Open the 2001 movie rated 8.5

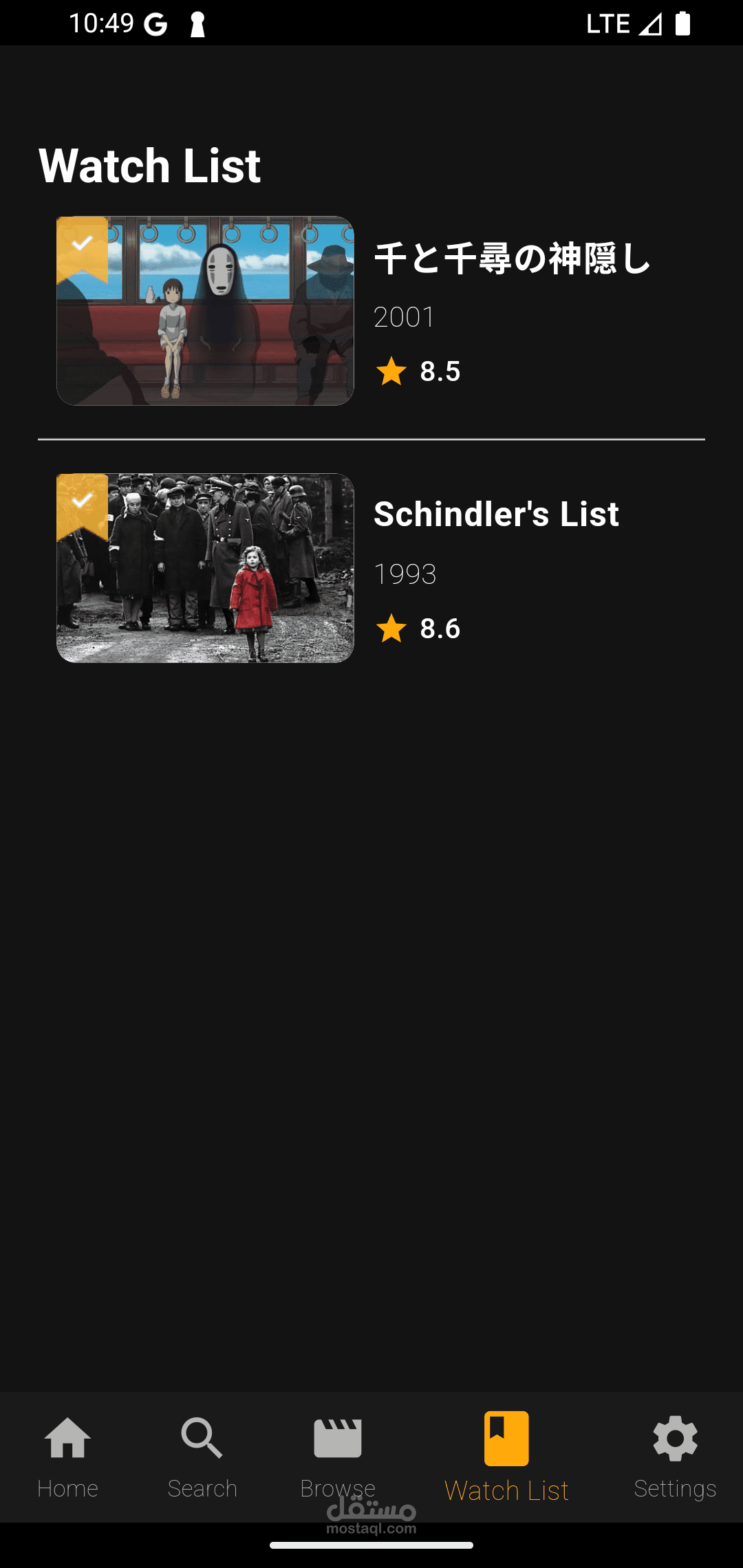(x=511, y=259)
